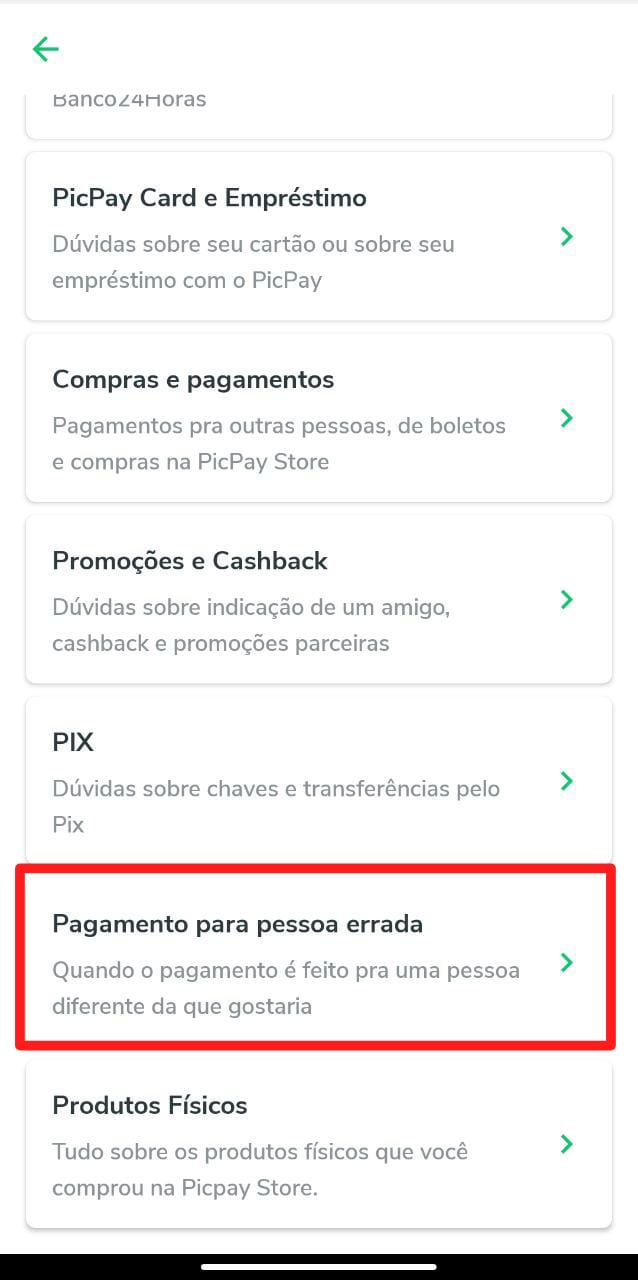Viewport: 638px width, 1280px height.
Task: Select Compras e pagamentos category
Action: [x=318, y=418]
